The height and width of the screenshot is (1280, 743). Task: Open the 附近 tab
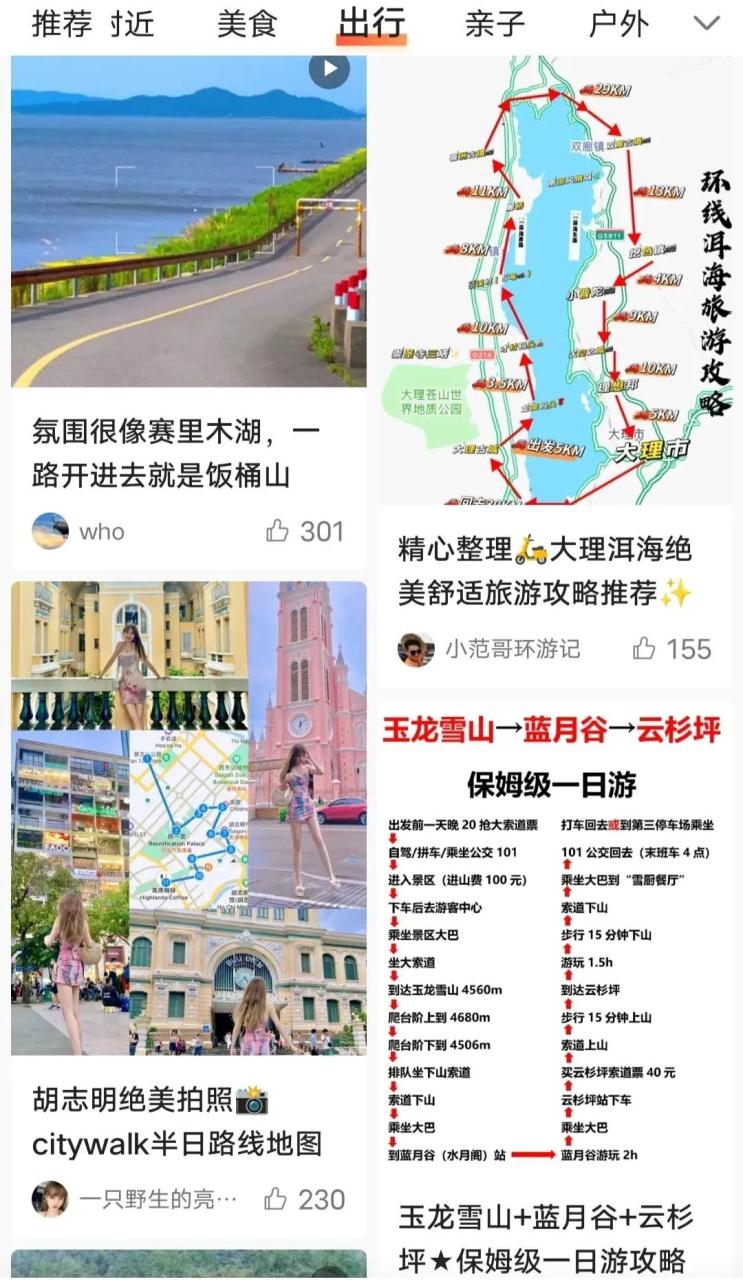pos(133,23)
